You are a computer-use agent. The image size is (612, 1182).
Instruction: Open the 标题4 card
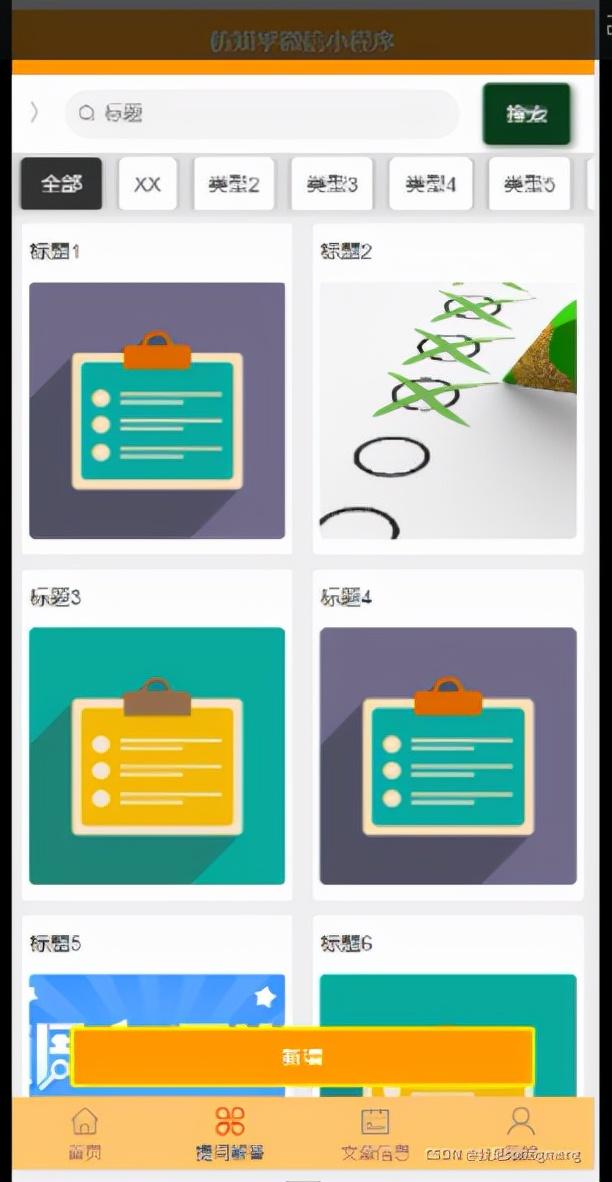coord(448,735)
